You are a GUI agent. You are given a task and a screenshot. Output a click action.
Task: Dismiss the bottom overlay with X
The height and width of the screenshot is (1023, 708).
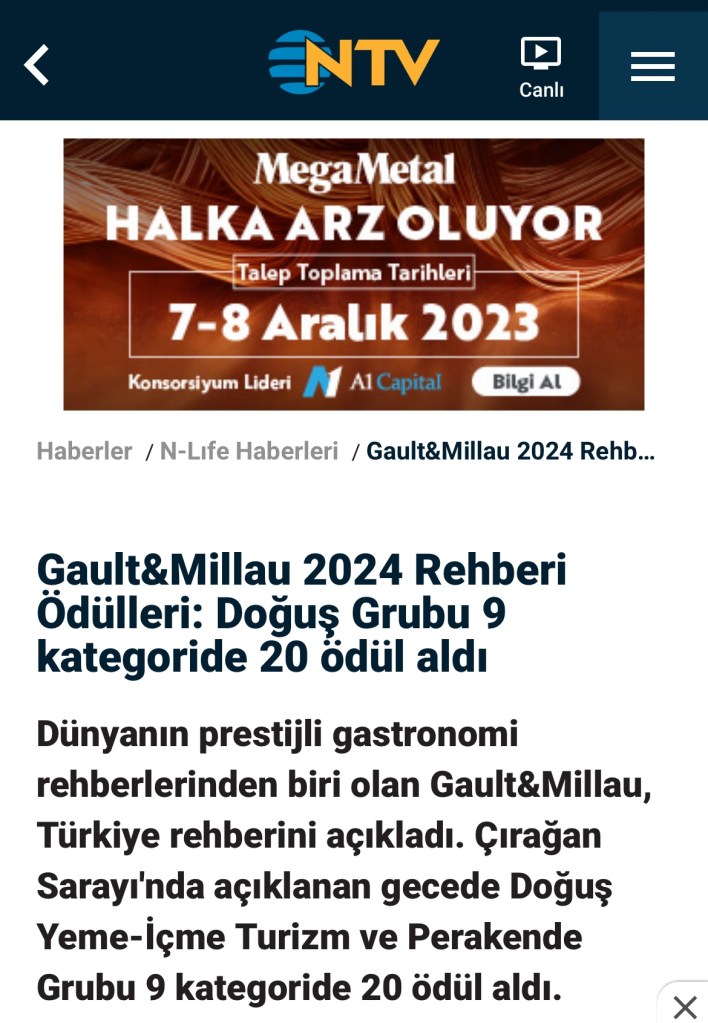tap(684, 1006)
